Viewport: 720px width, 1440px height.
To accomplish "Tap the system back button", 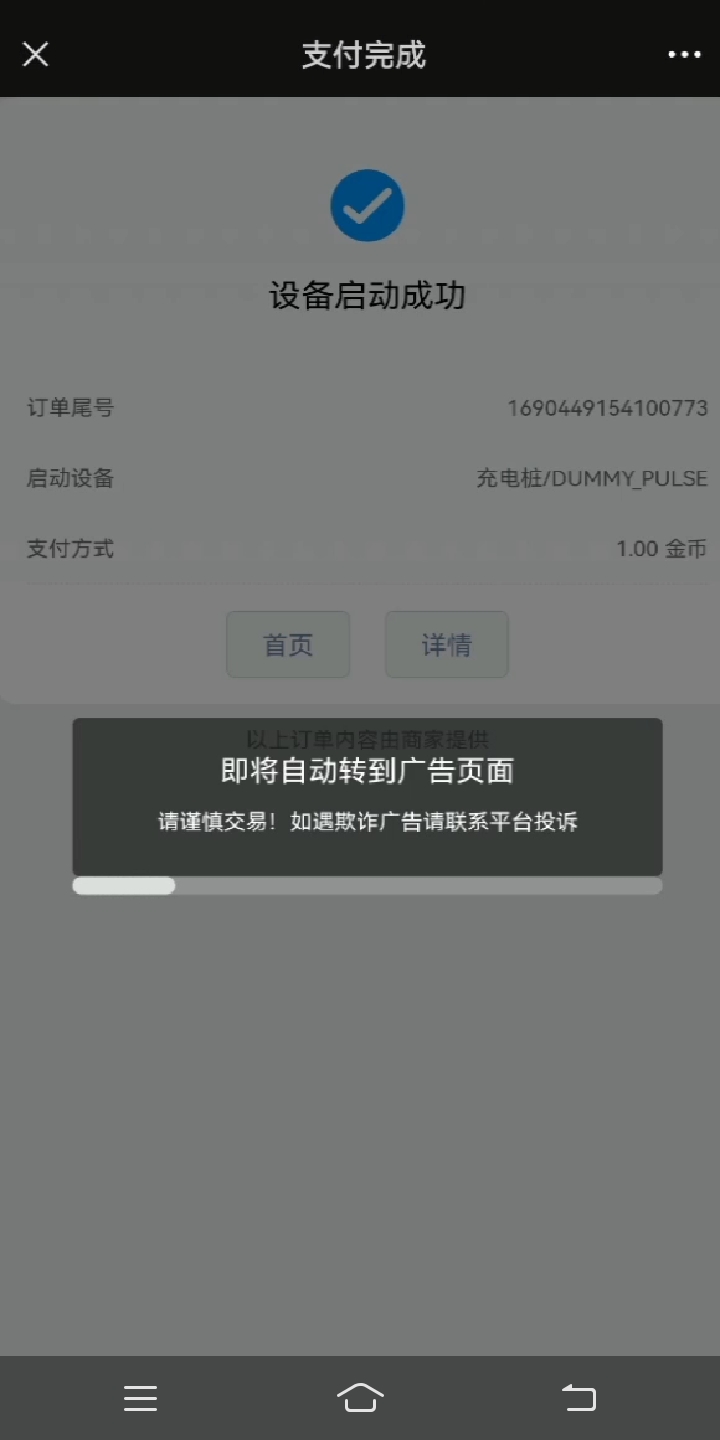I will click(578, 1397).
